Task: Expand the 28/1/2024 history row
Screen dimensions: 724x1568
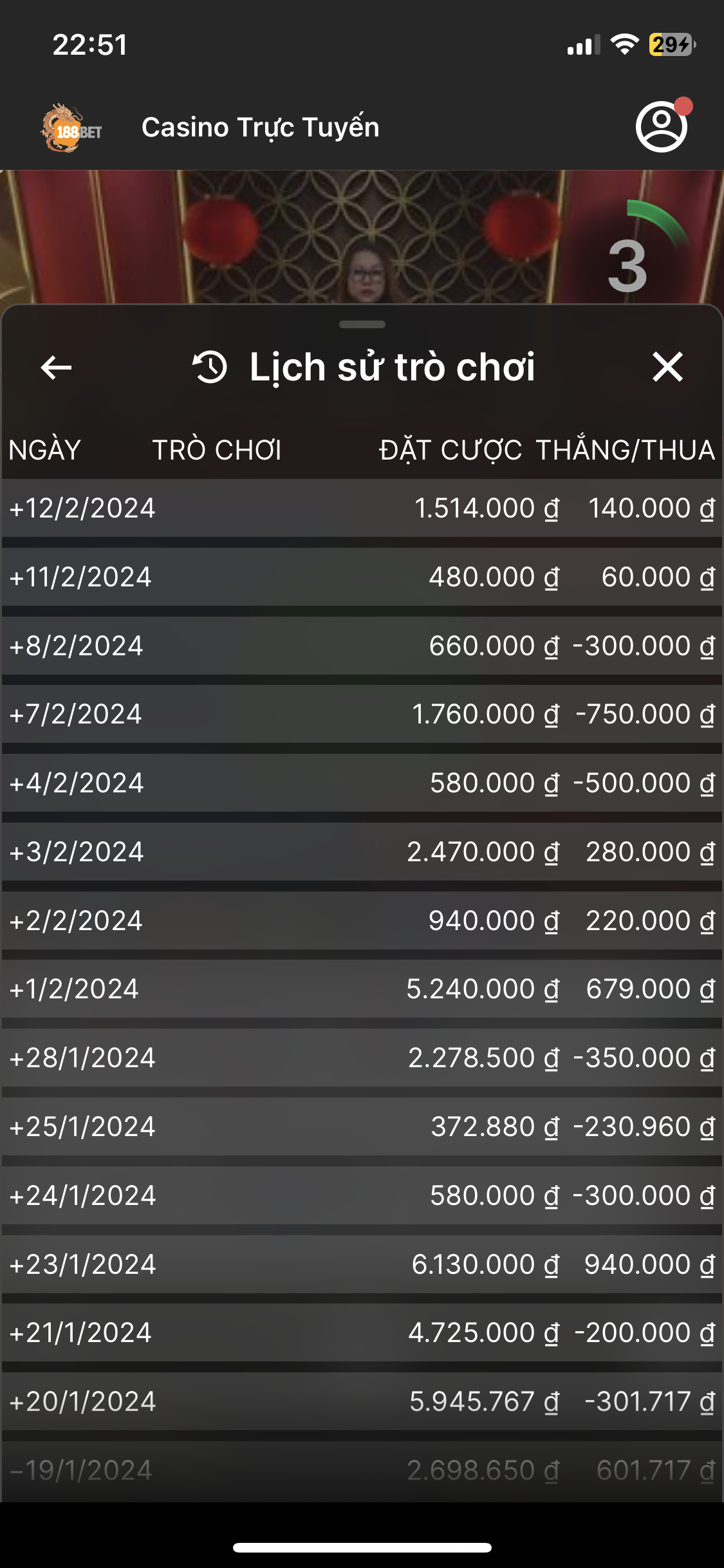Action: [x=82, y=1058]
